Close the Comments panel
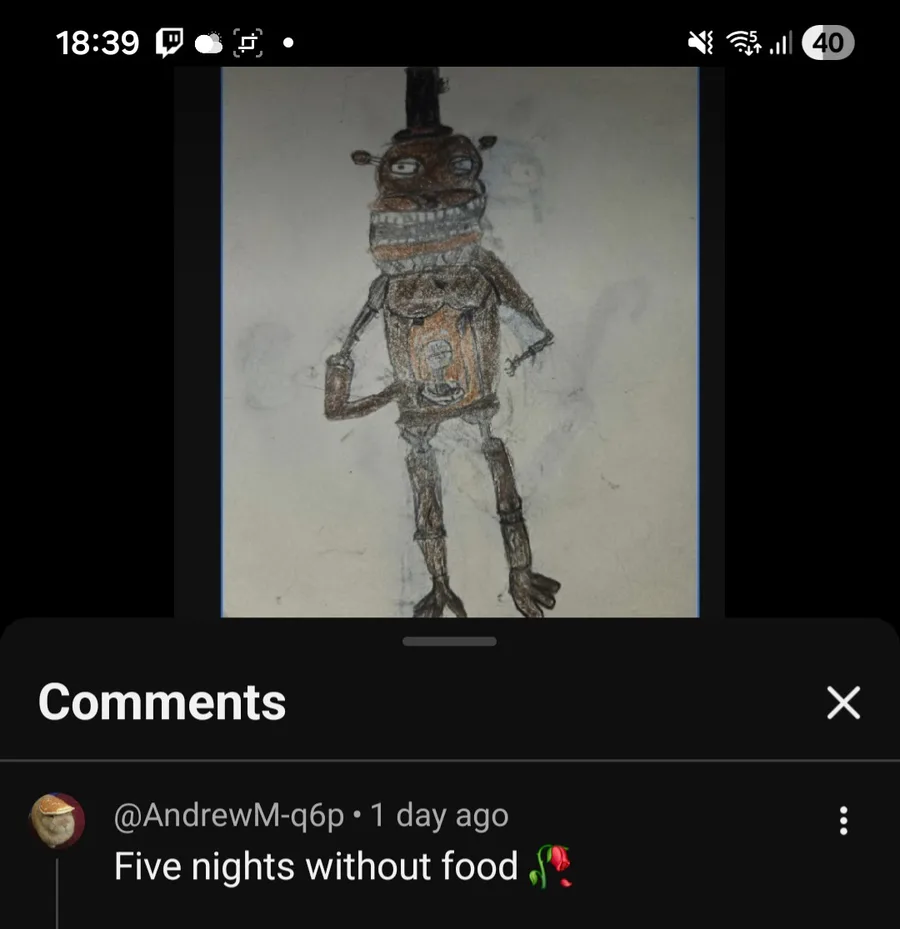The height and width of the screenshot is (929, 900). tap(843, 703)
